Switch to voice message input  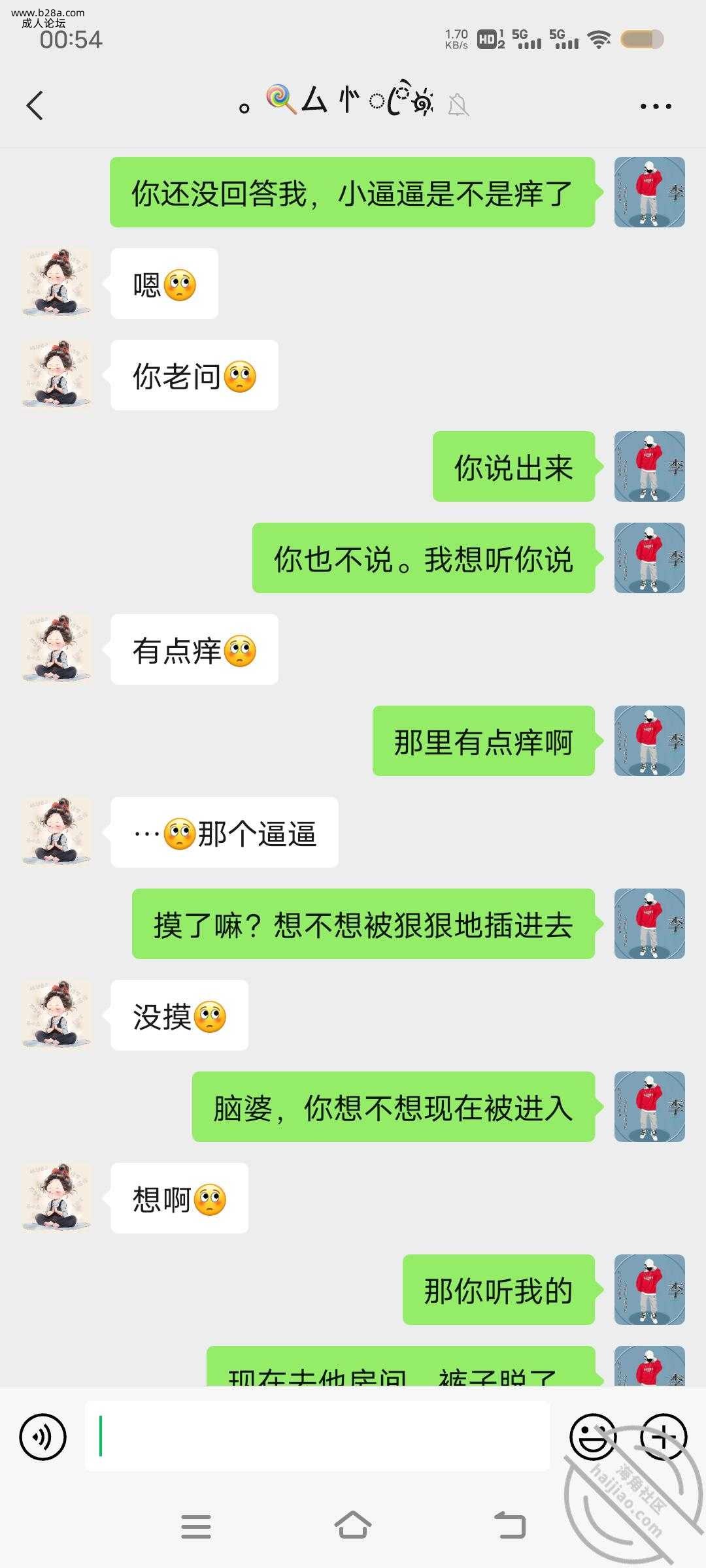(x=43, y=1437)
